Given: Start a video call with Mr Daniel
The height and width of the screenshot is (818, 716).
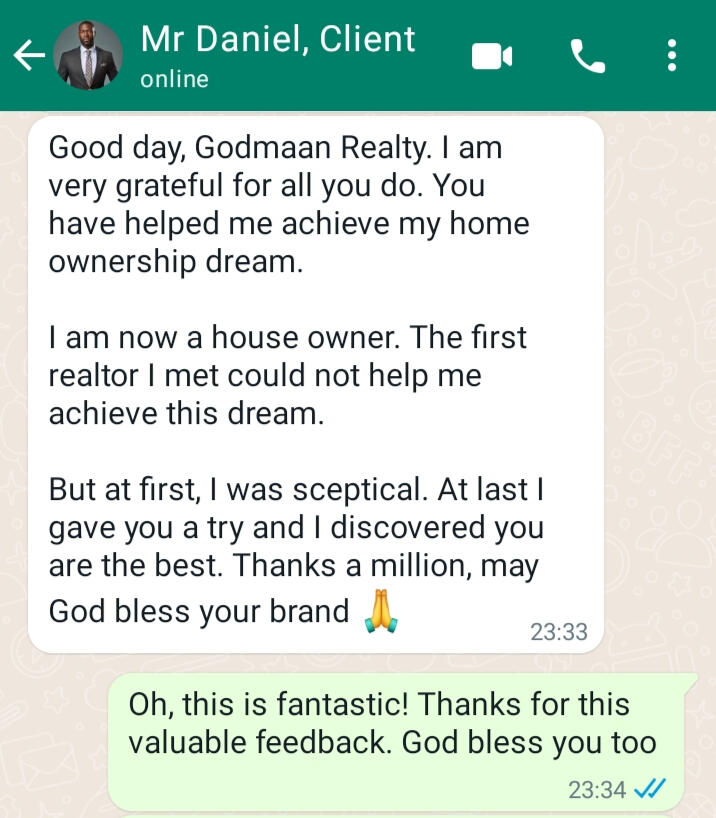Looking at the screenshot, I should click(491, 56).
